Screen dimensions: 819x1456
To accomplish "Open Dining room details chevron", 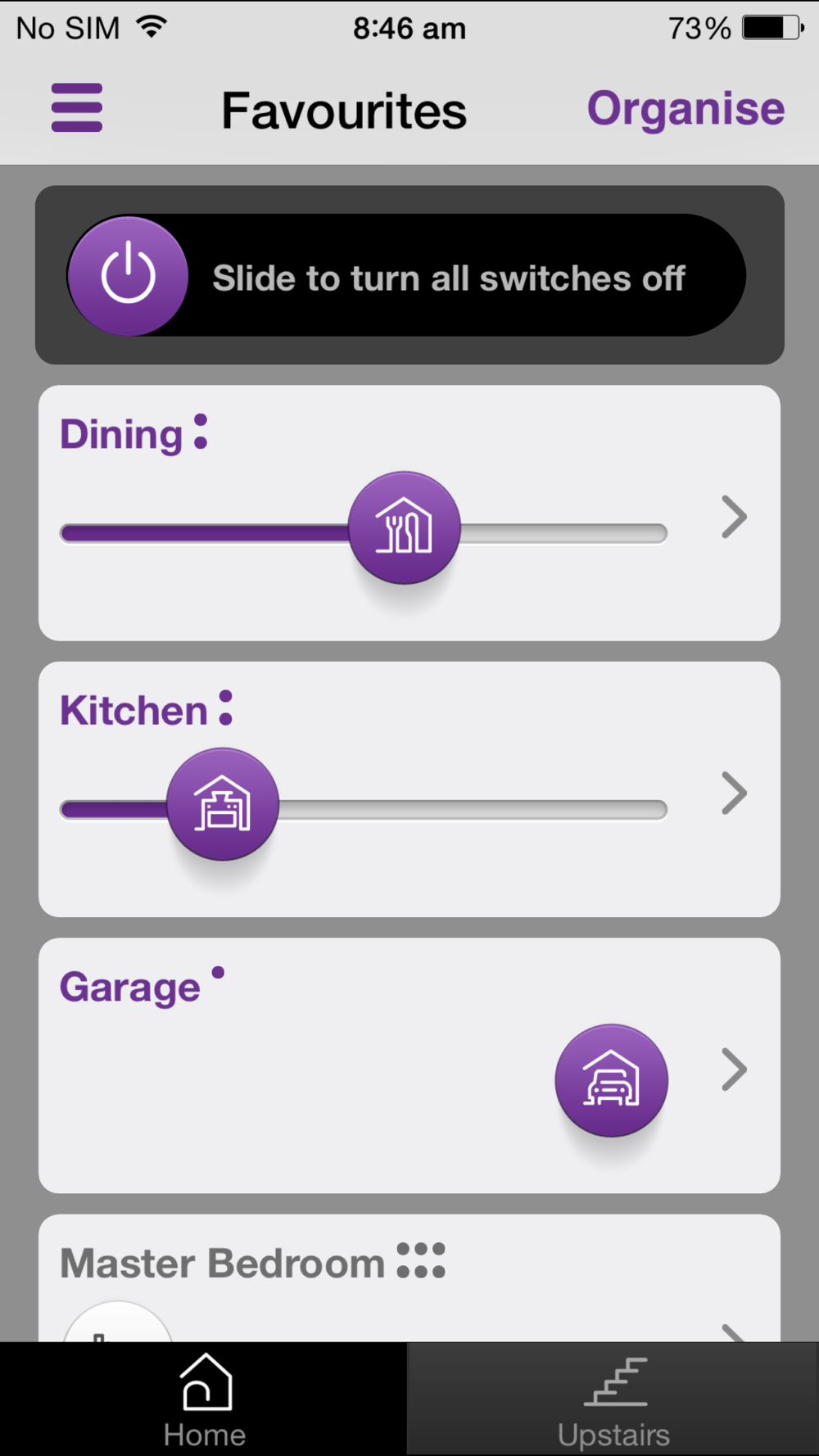I will point(734,517).
